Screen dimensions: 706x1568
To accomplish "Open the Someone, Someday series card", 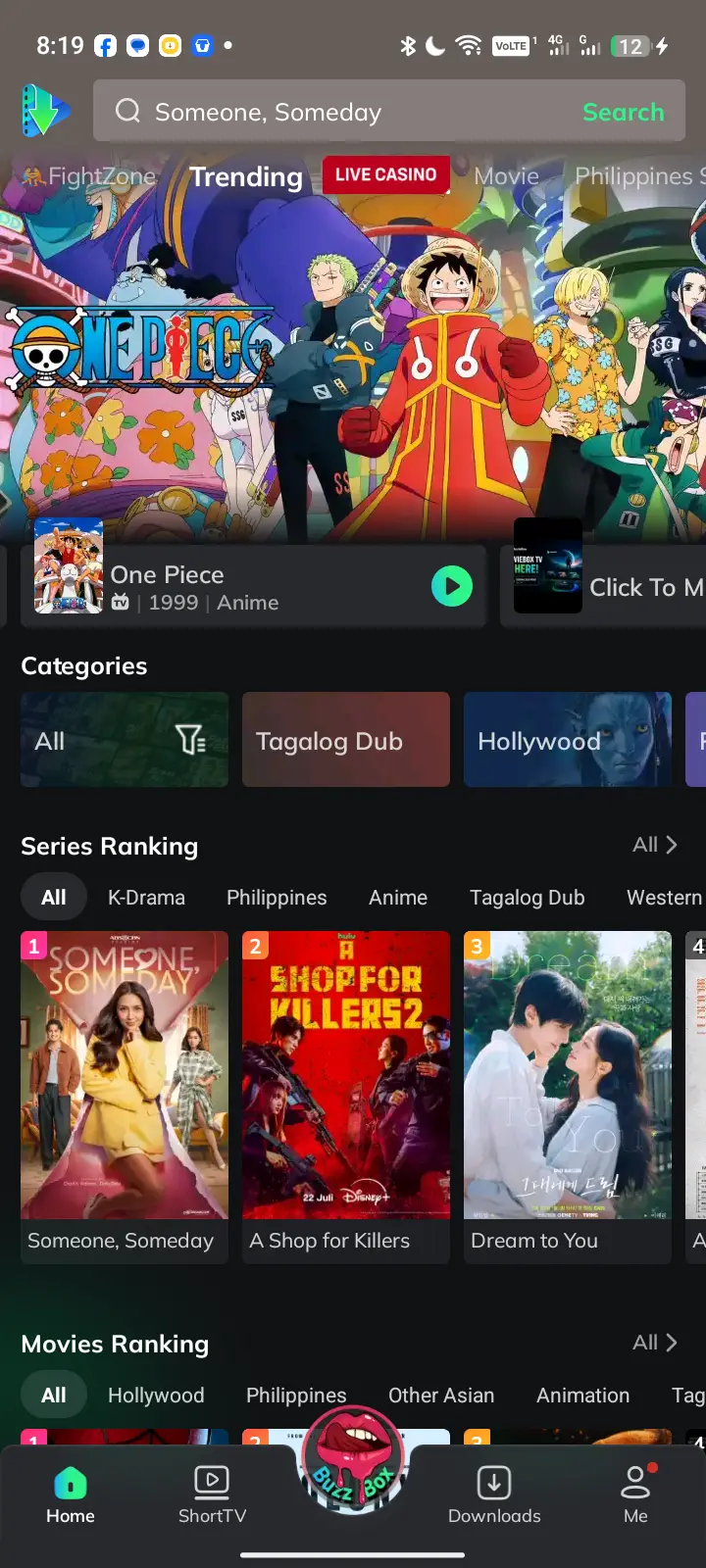I will [x=125, y=1097].
